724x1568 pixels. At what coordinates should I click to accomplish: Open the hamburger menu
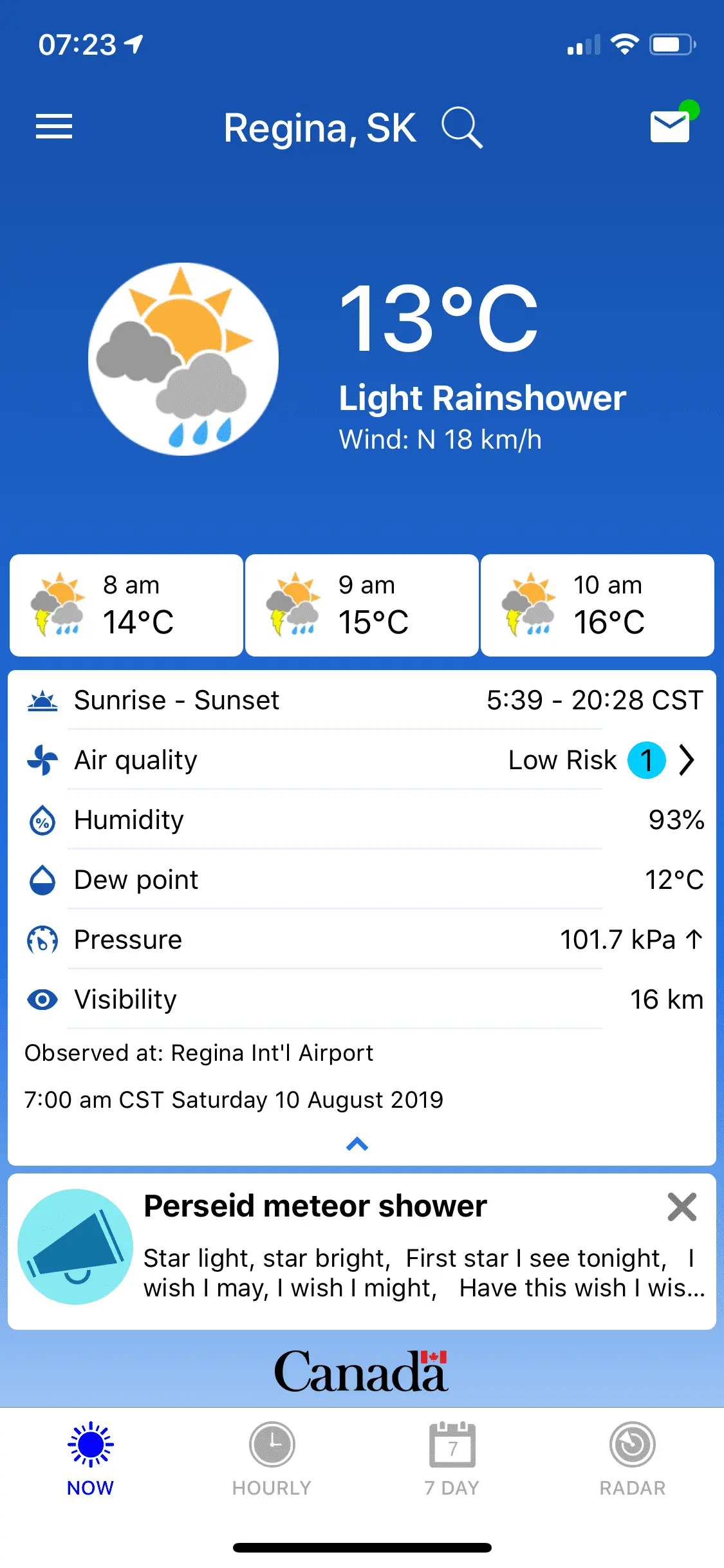coord(54,126)
